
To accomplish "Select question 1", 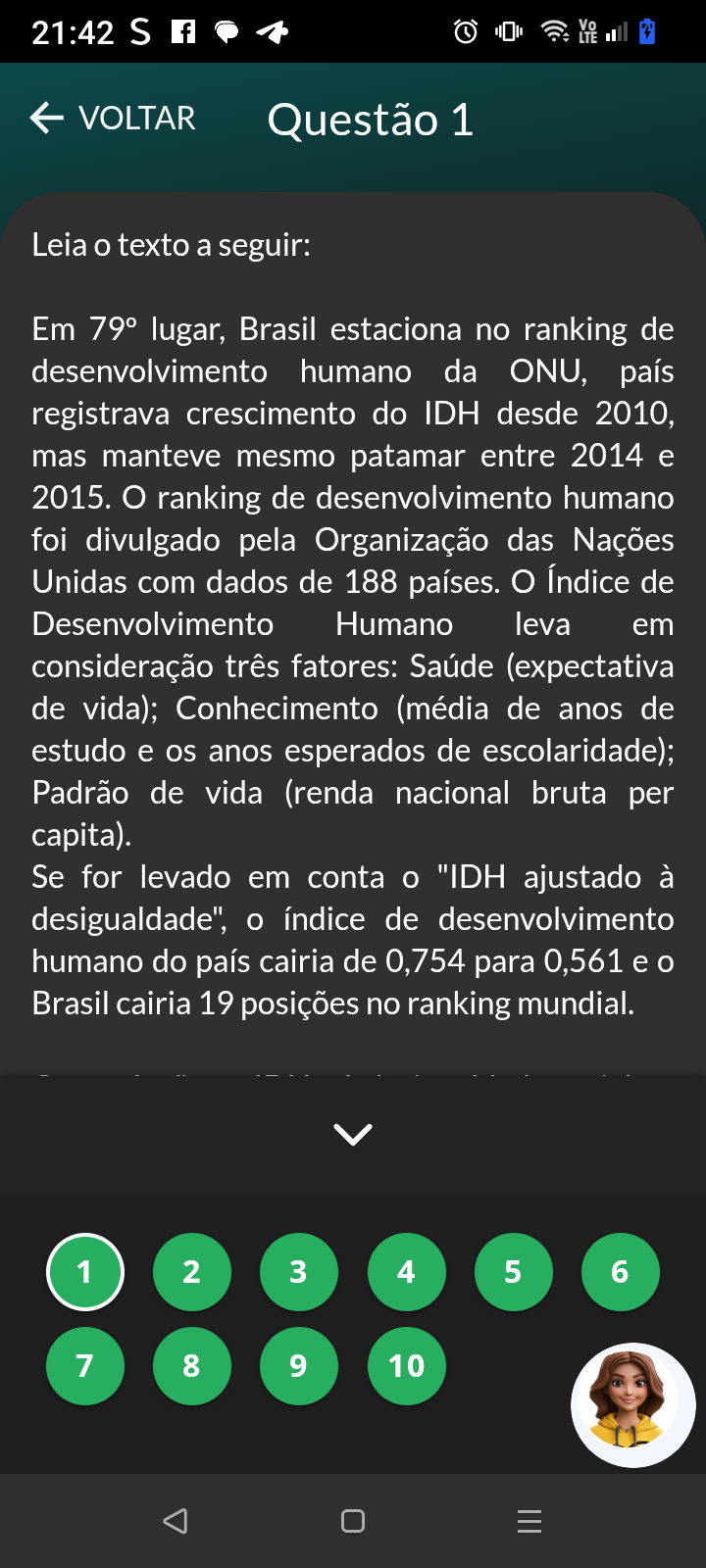I will pos(85,1272).
